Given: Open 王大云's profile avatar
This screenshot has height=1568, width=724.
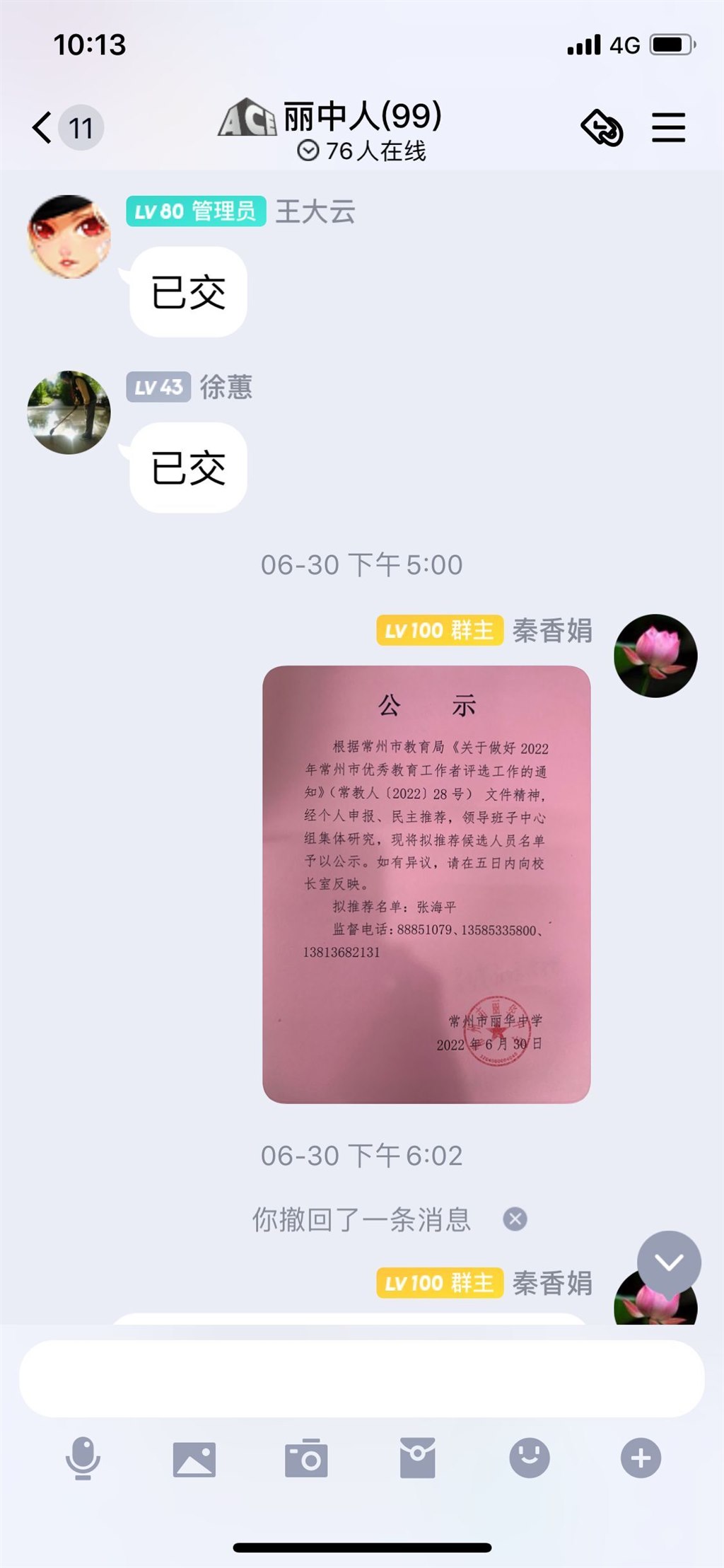Looking at the screenshot, I should (69, 236).
